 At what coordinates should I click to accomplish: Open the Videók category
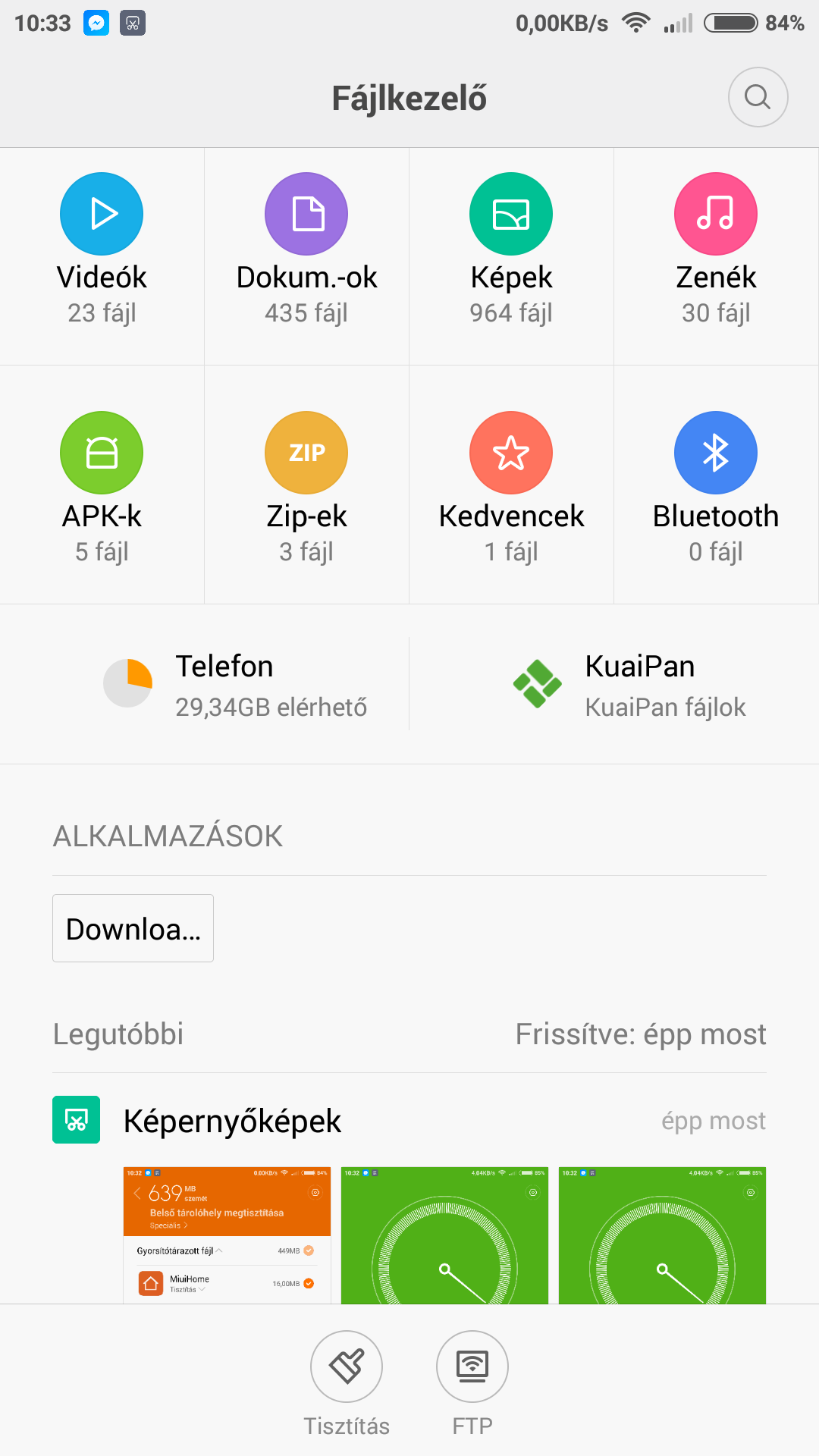click(x=102, y=256)
